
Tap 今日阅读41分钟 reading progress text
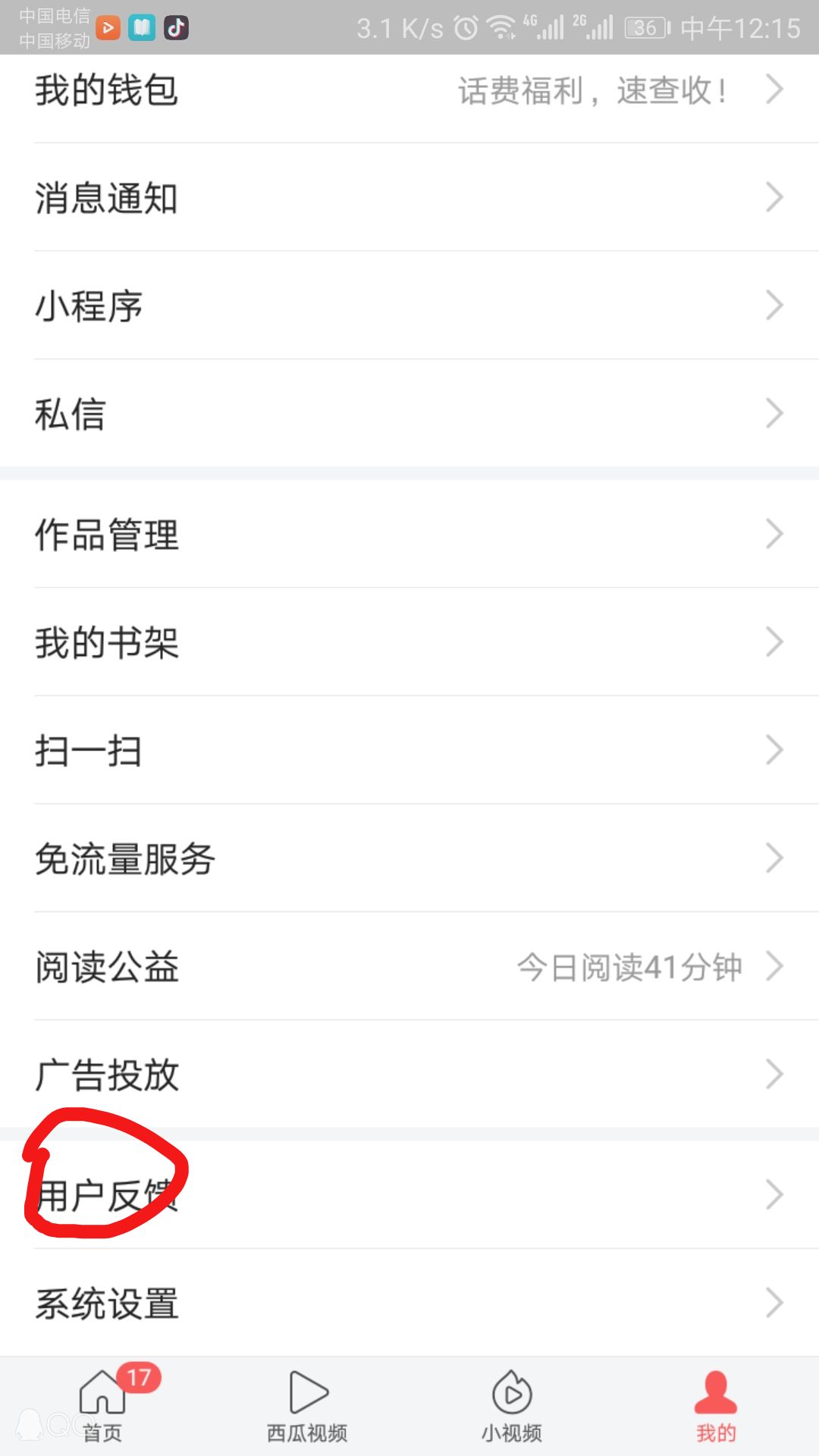[x=628, y=965]
